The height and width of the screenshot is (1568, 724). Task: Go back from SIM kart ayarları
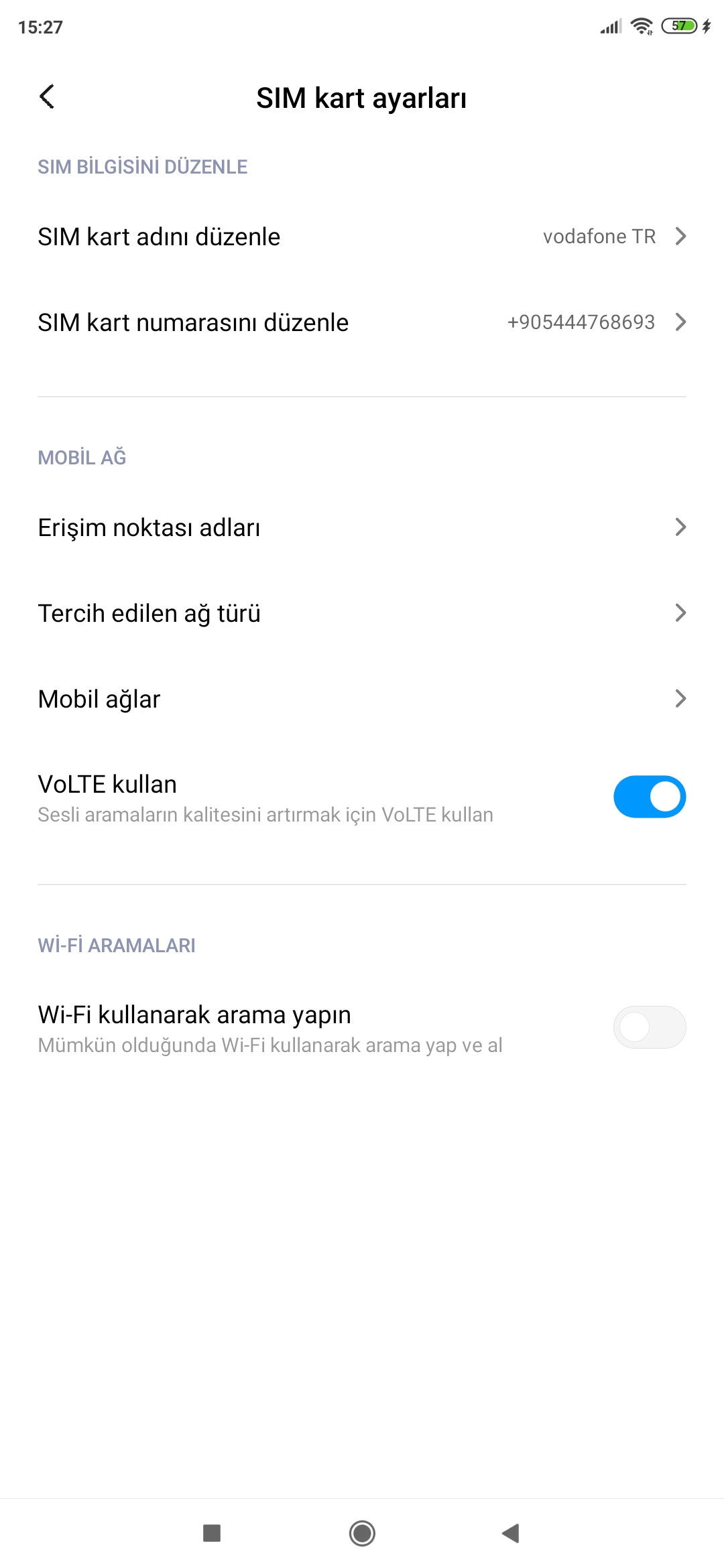47,97
